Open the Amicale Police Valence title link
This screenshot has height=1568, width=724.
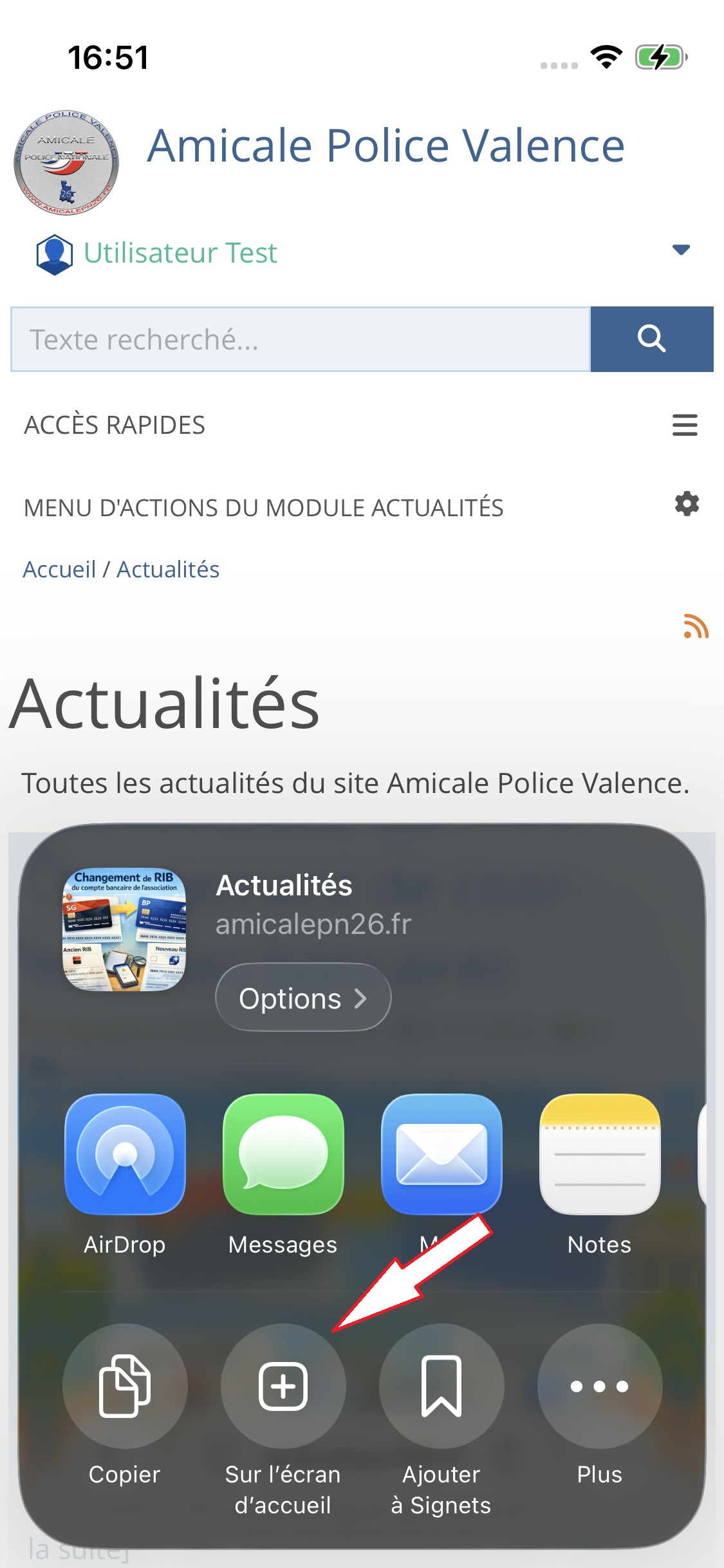pos(385,146)
